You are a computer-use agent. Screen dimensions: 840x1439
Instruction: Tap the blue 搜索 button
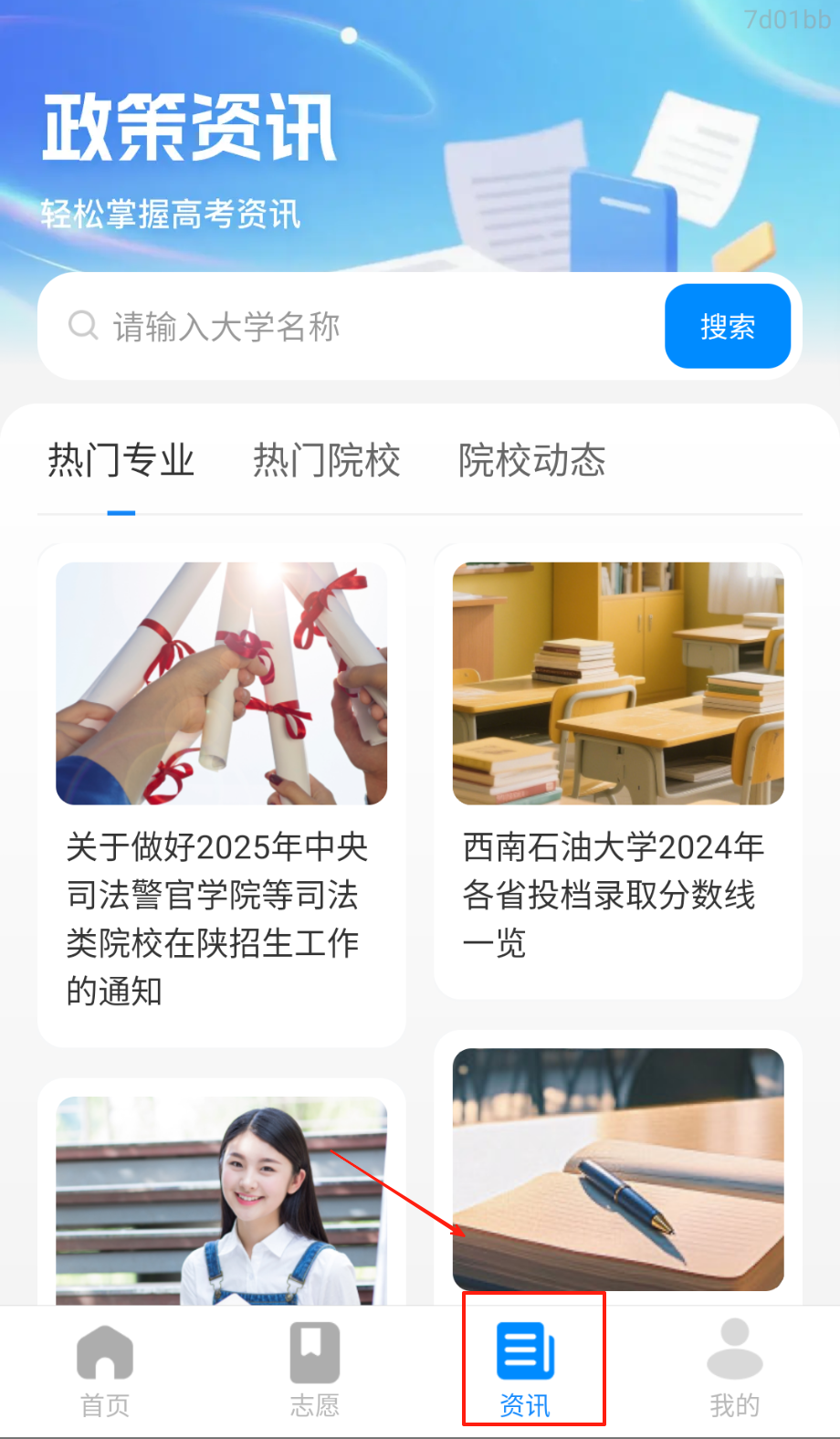[x=727, y=326]
